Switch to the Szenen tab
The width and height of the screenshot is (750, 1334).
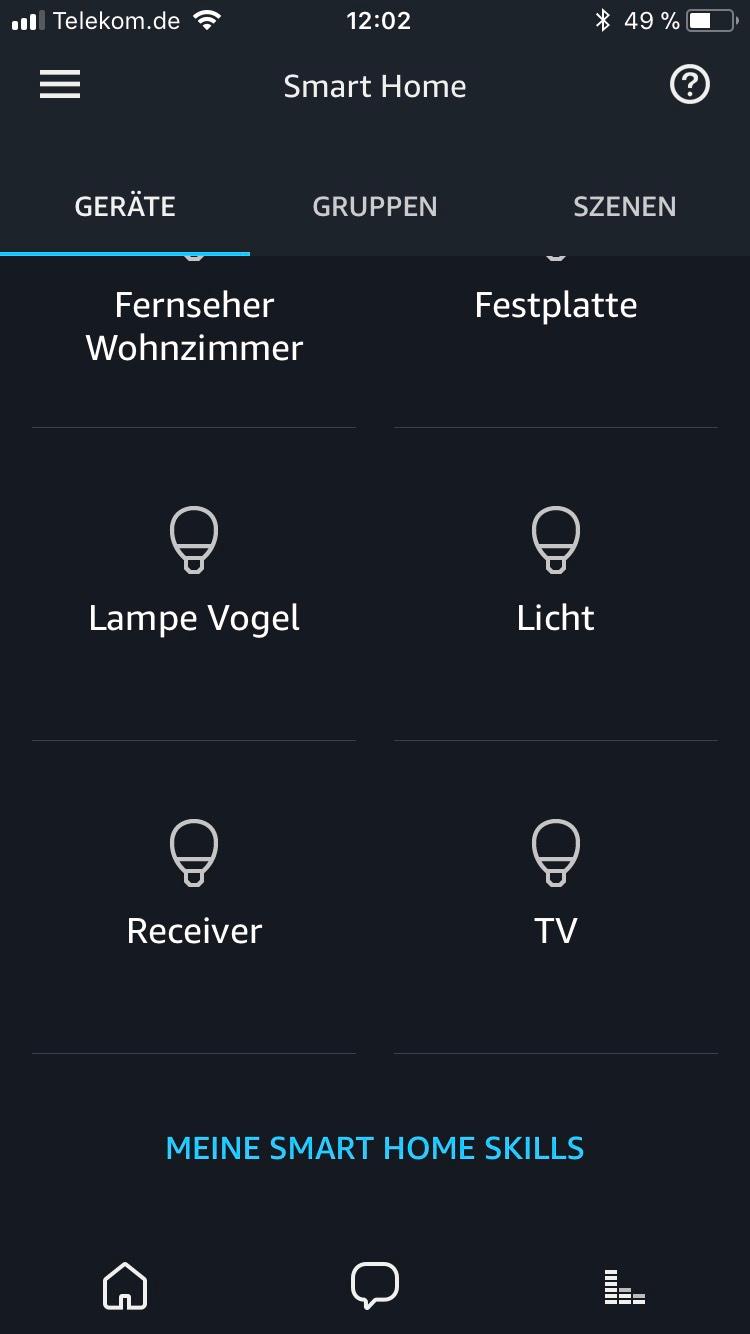pyautogui.click(x=624, y=207)
